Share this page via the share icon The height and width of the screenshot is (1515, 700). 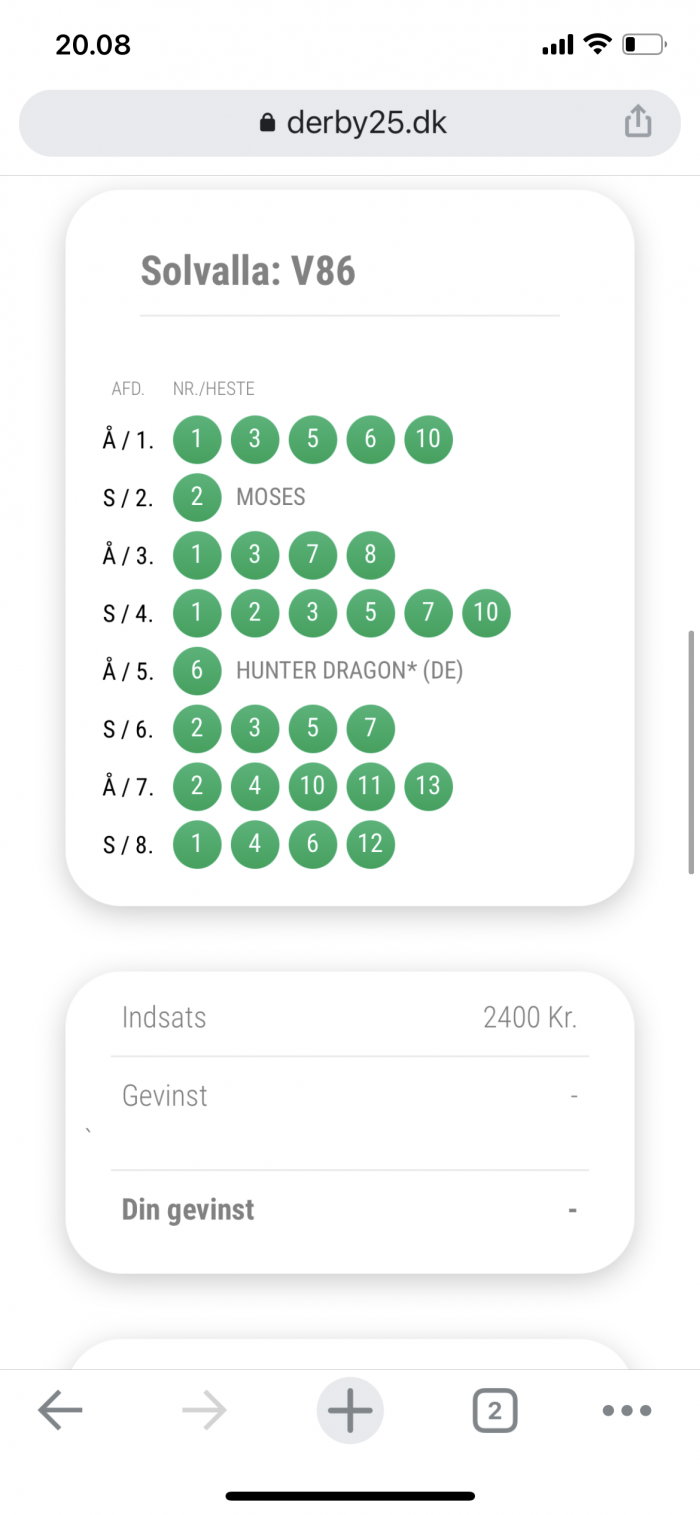[638, 122]
